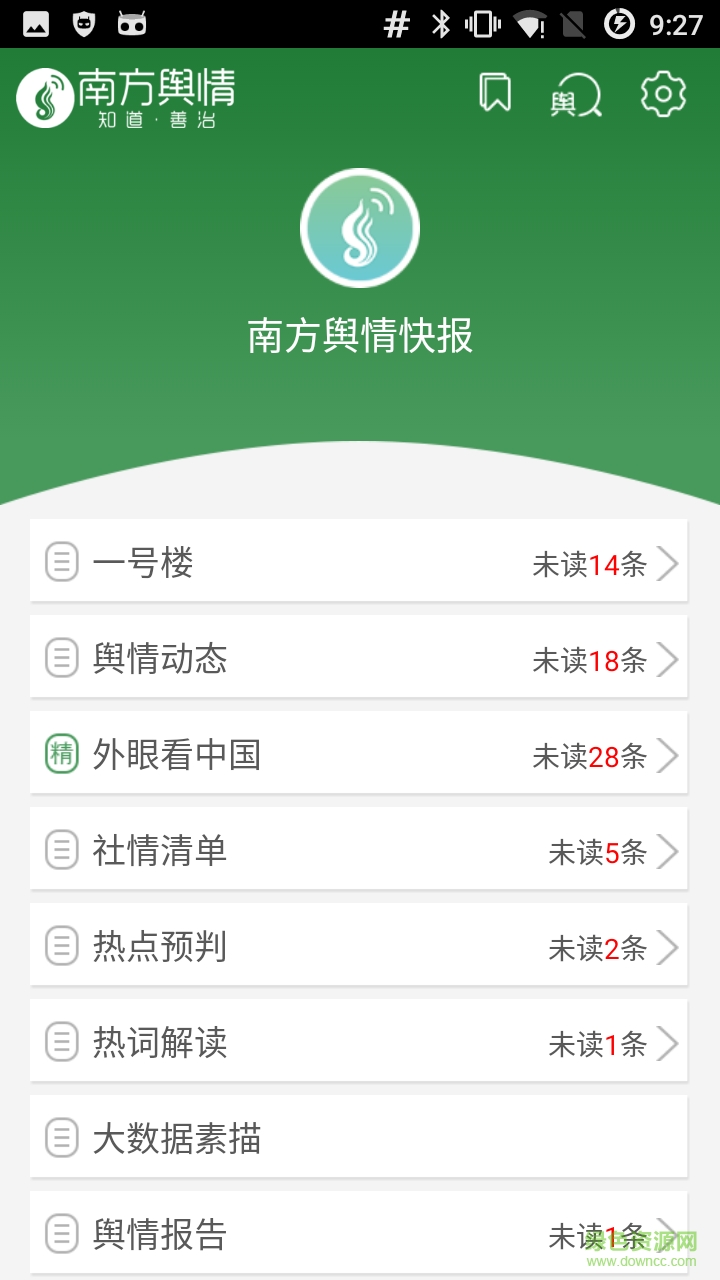Open the 舆情动态 list

tap(358, 658)
